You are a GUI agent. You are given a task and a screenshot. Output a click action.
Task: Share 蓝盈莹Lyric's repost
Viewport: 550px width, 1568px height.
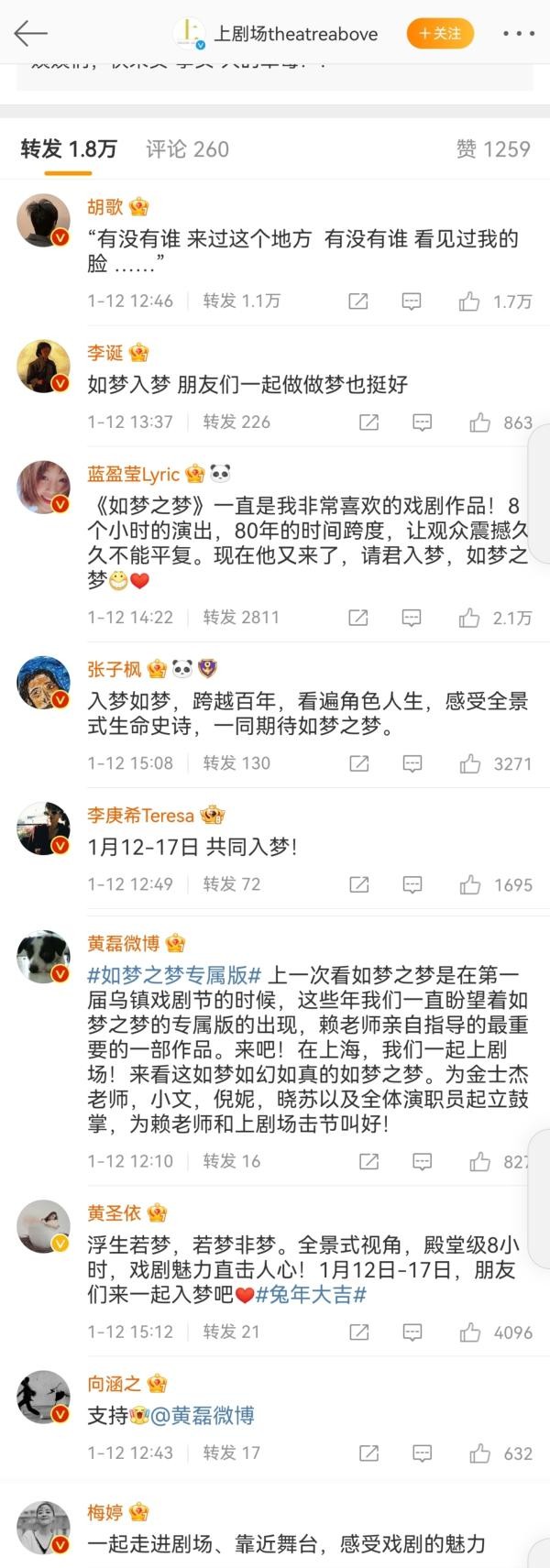pos(358,618)
